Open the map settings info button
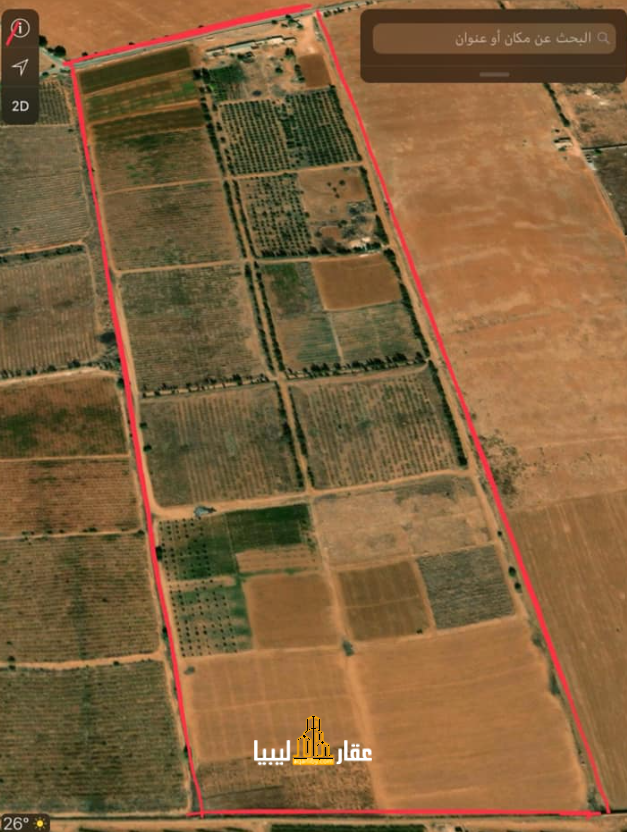Image resolution: width=627 pixels, height=832 pixels. coord(20,30)
